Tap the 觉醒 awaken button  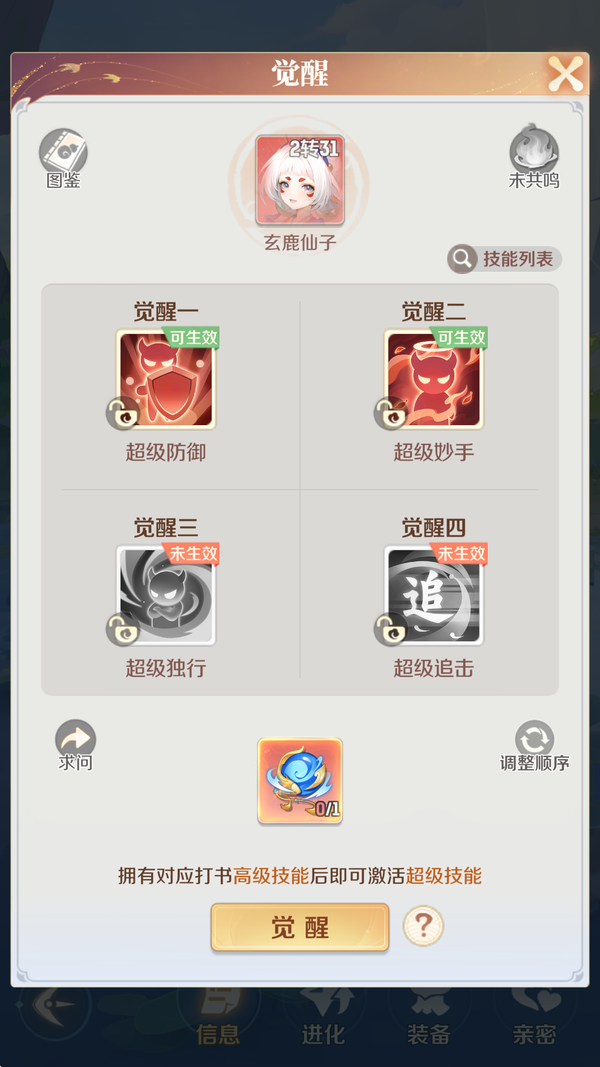pos(299,927)
